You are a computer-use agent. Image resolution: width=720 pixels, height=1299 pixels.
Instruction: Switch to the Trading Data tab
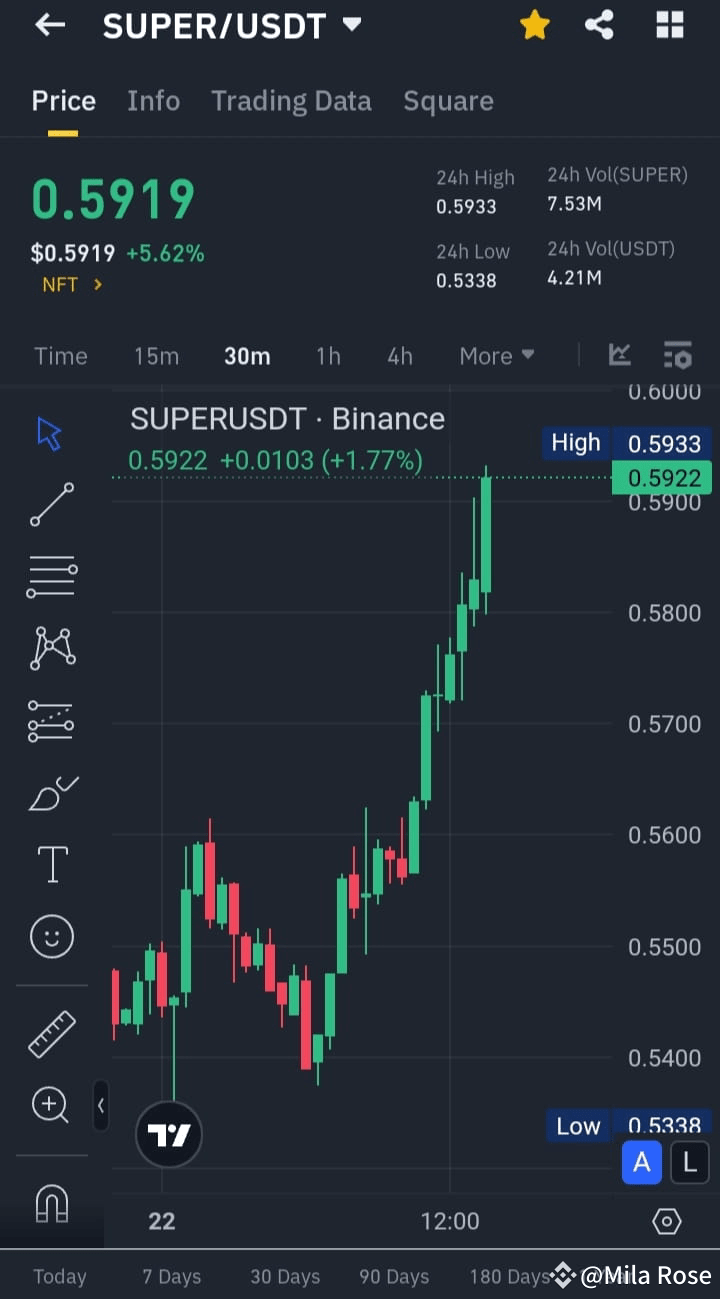point(291,100)
